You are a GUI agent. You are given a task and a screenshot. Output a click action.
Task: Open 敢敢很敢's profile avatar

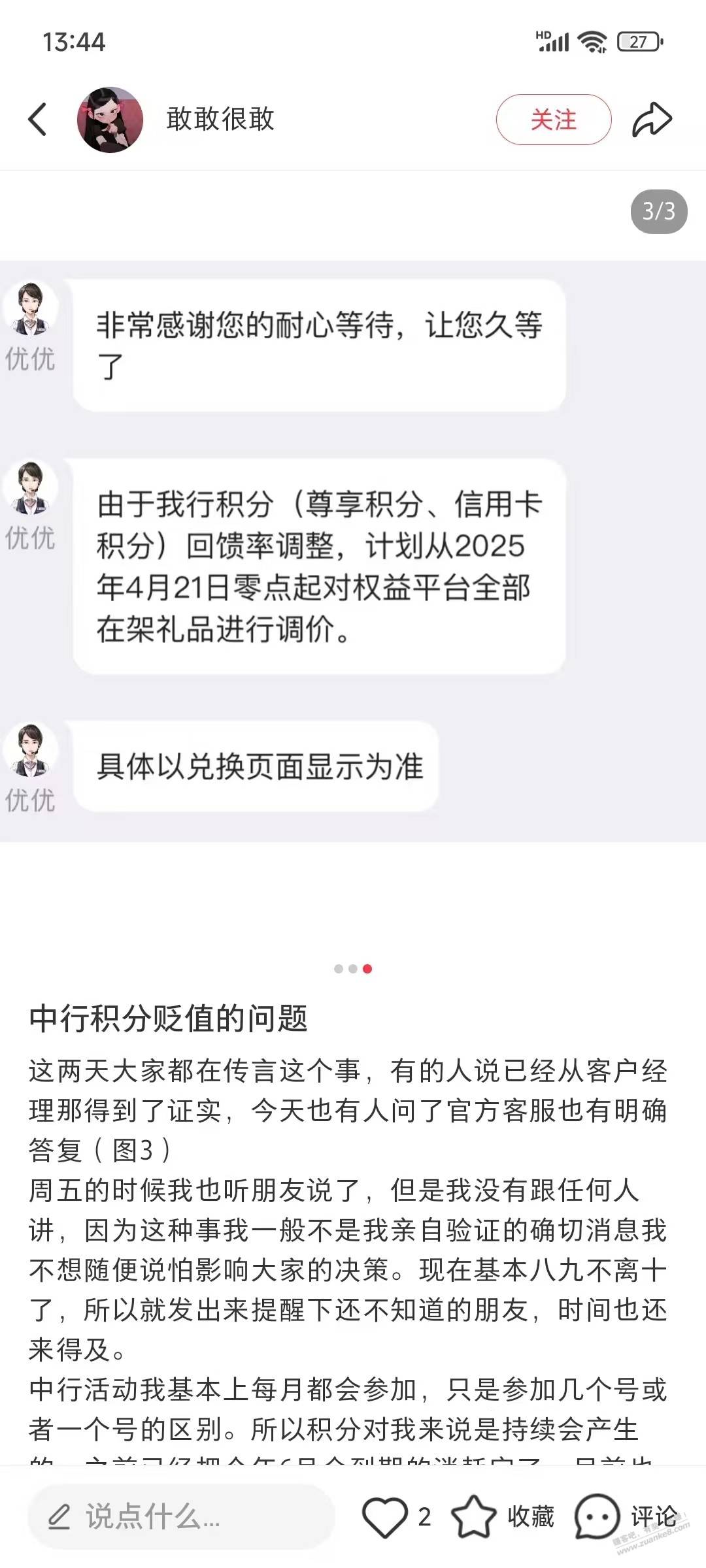coord(110,120)
